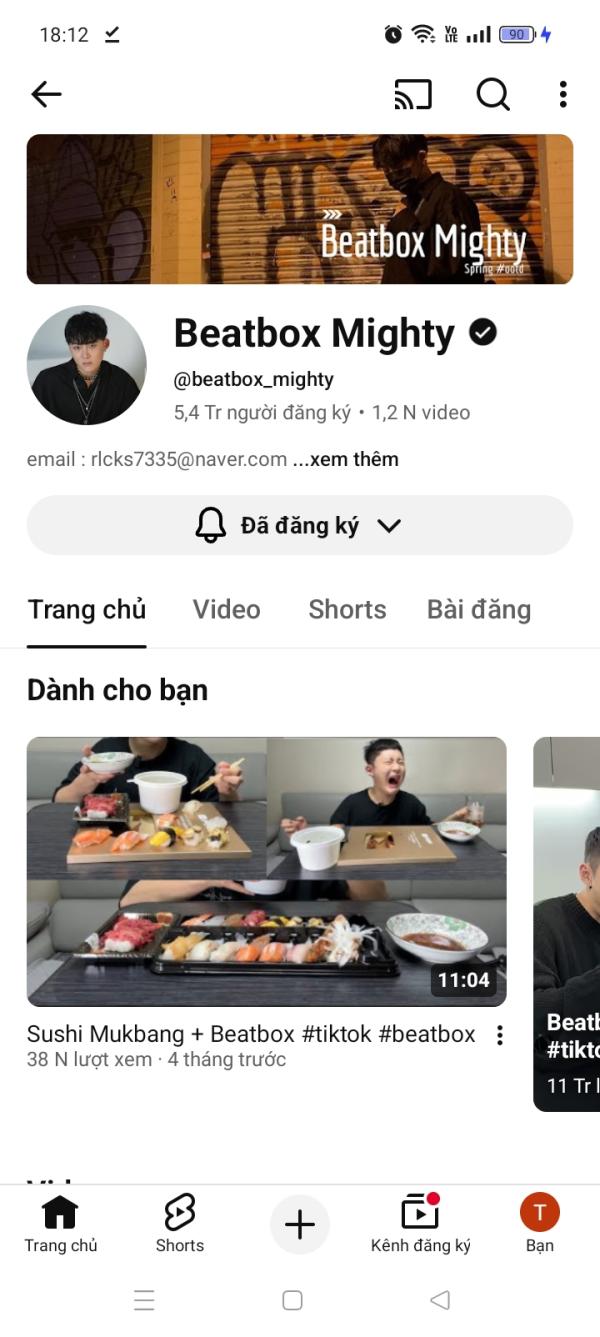Switch to the Shorts channel tab
Image resolution: width=600 pixels, height=1337 pixels.
click(x=347, y=610)
